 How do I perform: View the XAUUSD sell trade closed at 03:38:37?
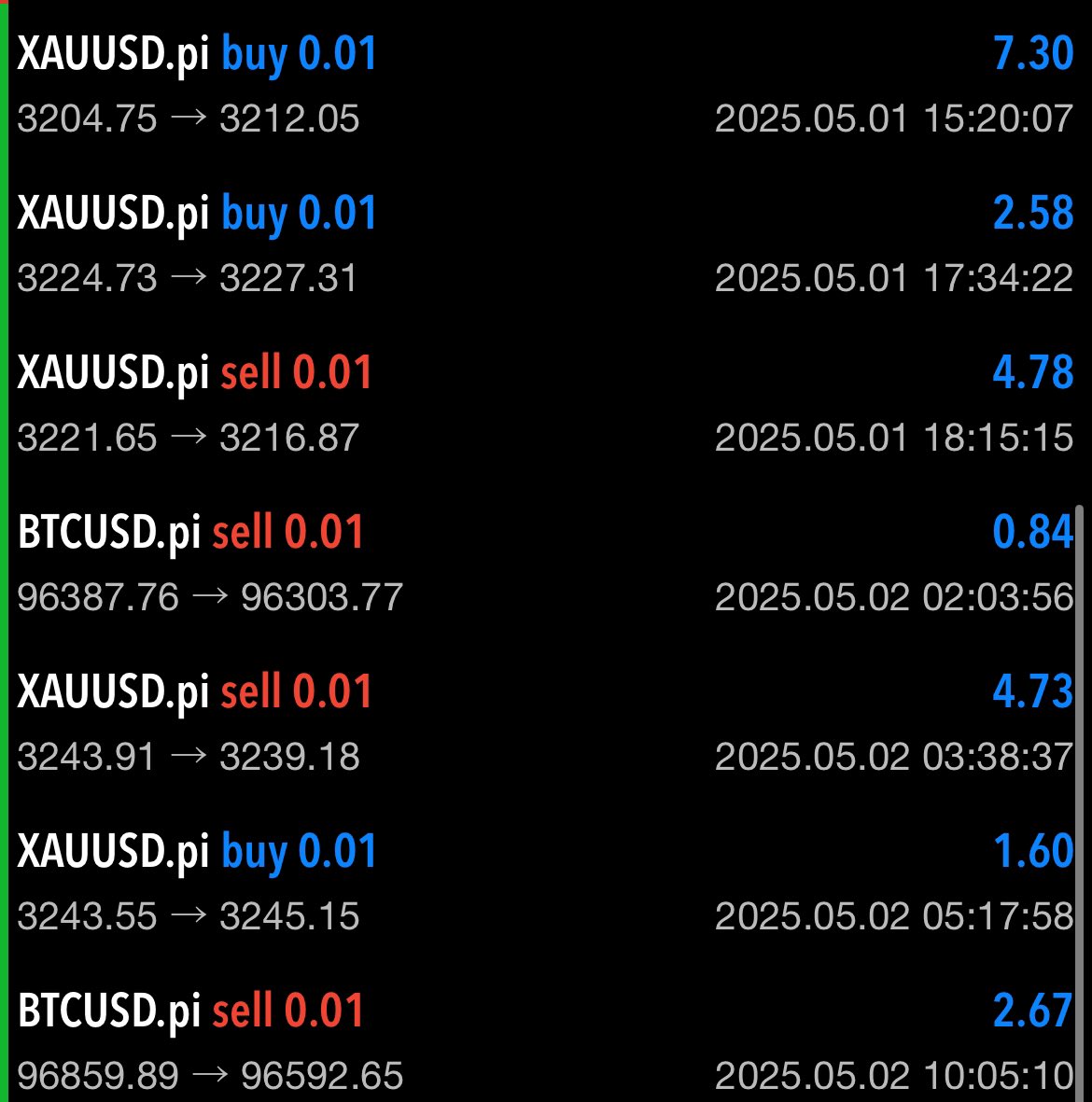[x=546, y=723]
